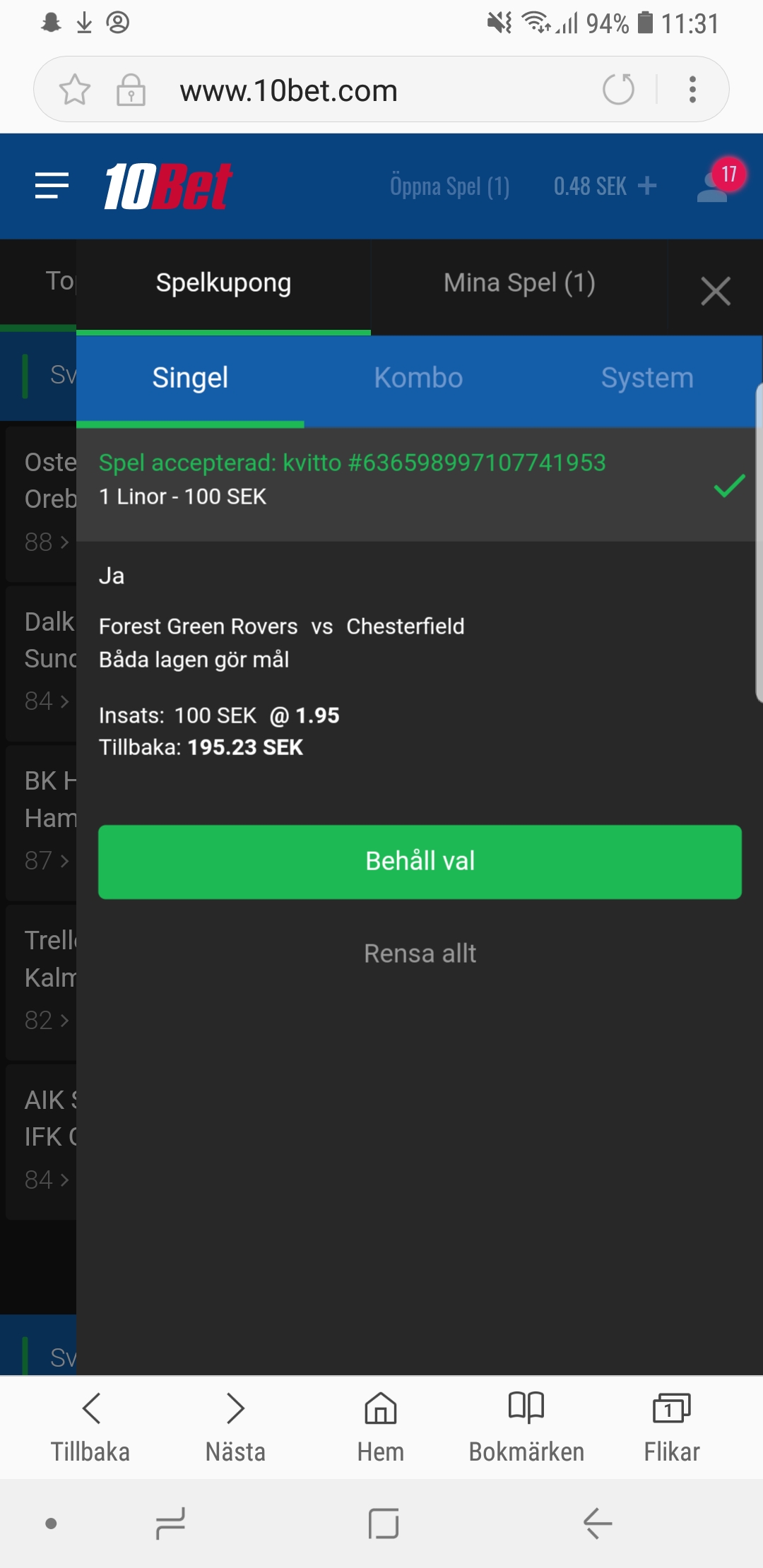Switch to the Kombo tab
Viewport: 763px width, 1568px height.
[418, 378]
